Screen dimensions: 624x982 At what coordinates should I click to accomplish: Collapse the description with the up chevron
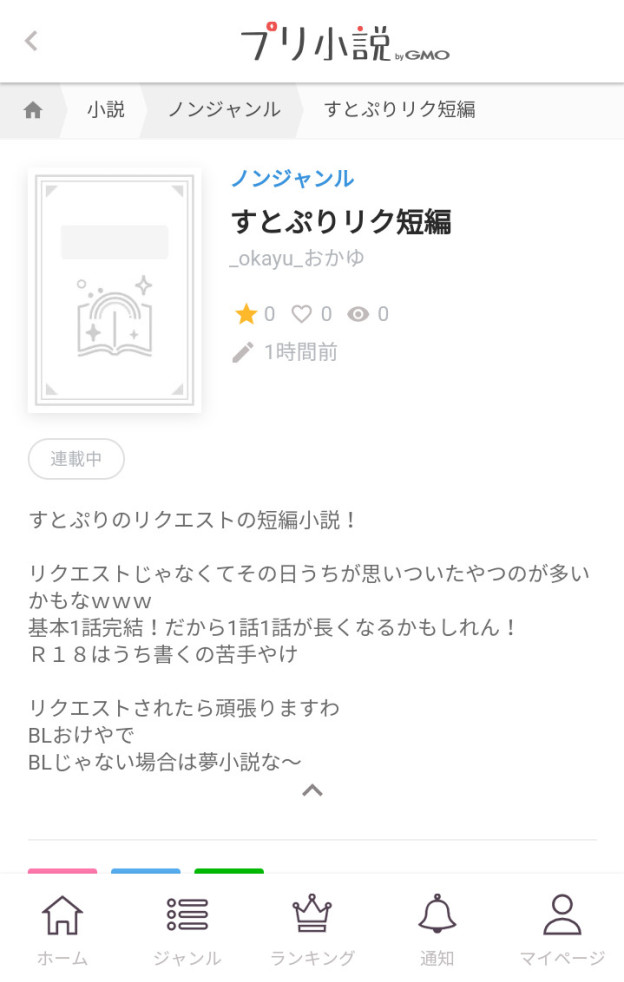pyautogui.click(x=312, y=790)
